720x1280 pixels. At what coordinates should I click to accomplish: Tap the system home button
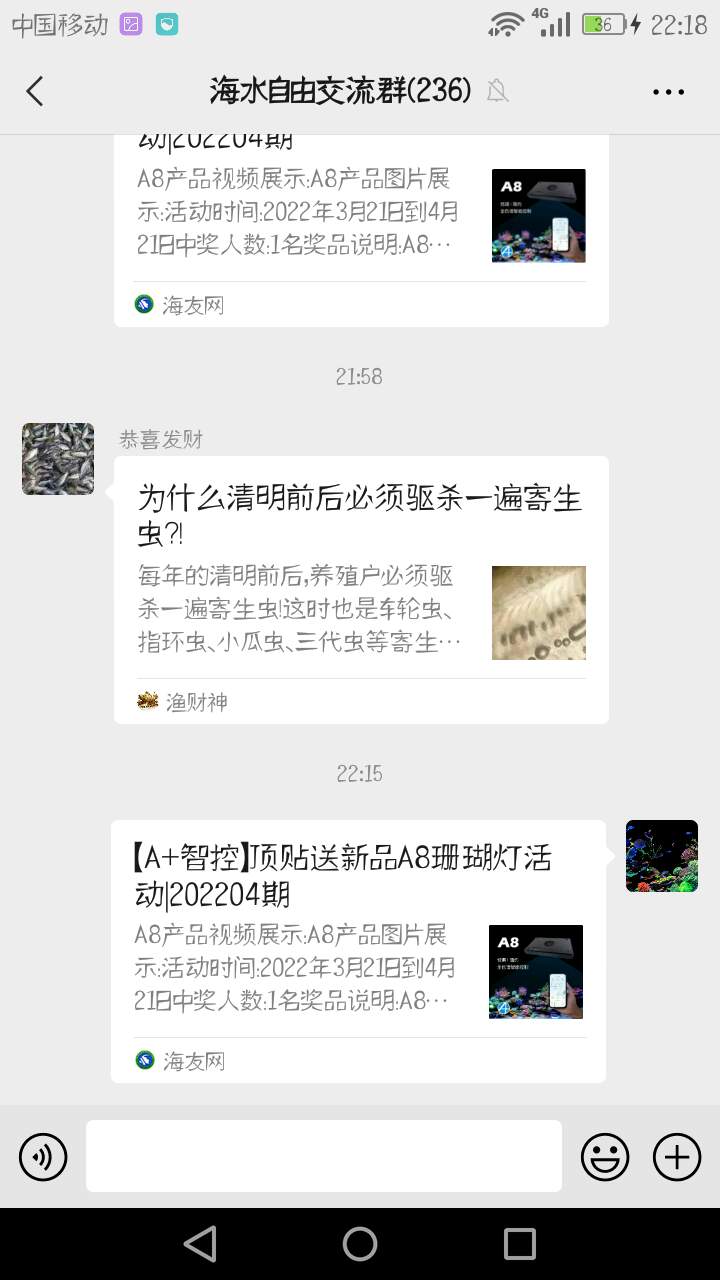360,1244
